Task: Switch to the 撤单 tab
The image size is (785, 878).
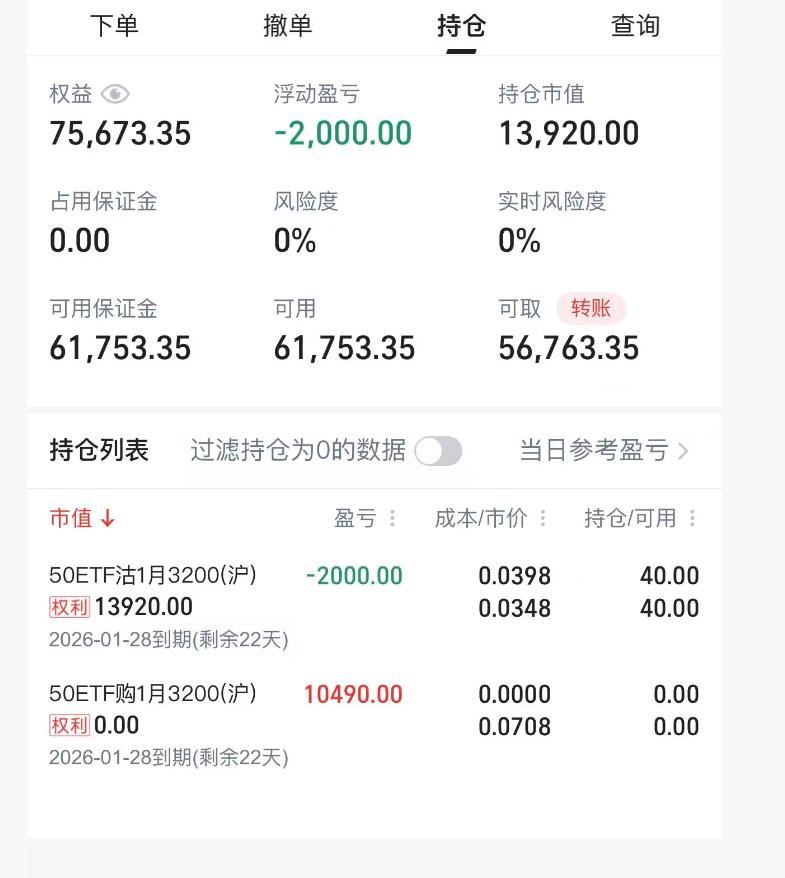Action: click(288, 26)
